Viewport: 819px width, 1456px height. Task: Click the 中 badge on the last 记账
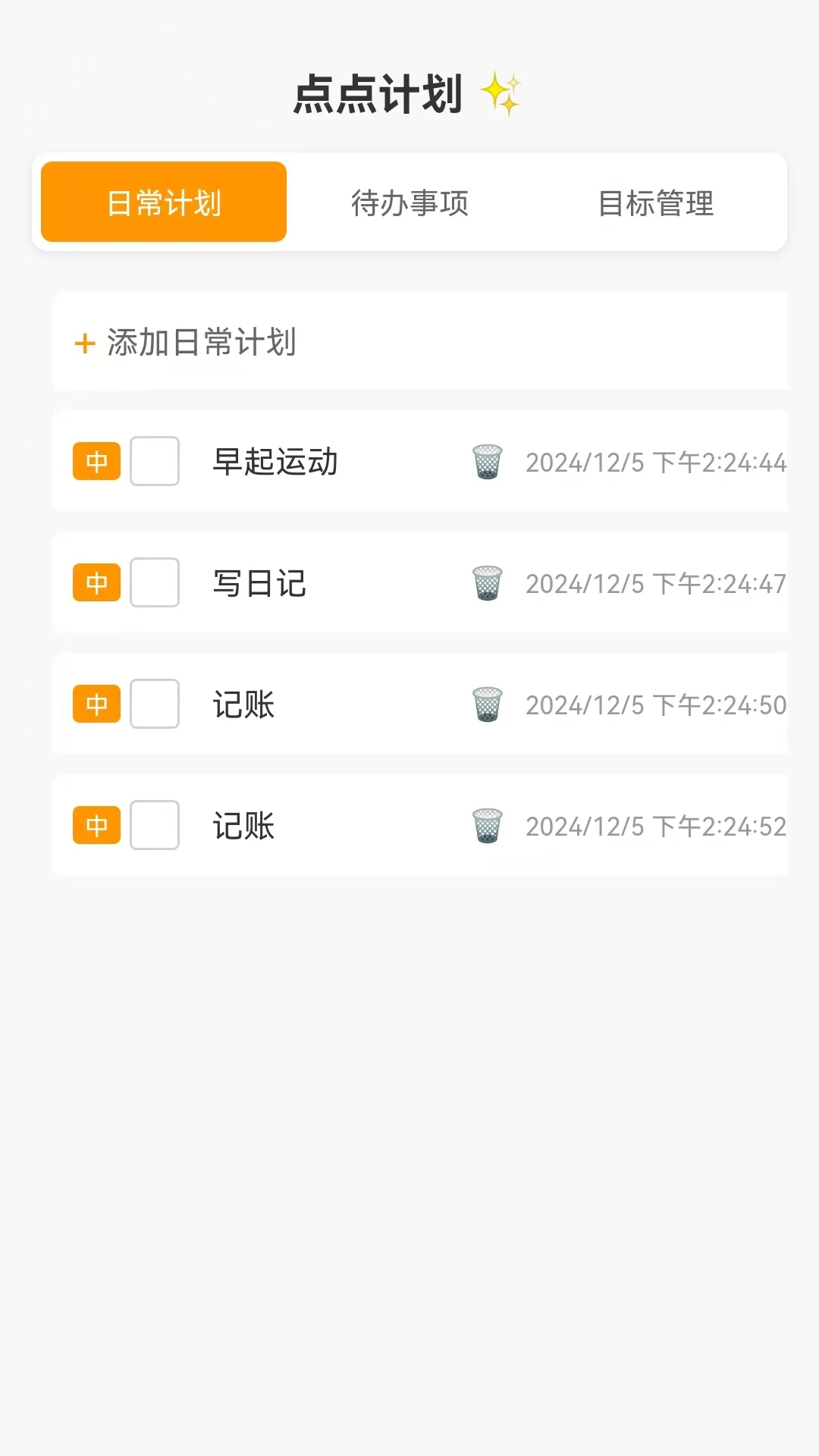click(96, 825)
